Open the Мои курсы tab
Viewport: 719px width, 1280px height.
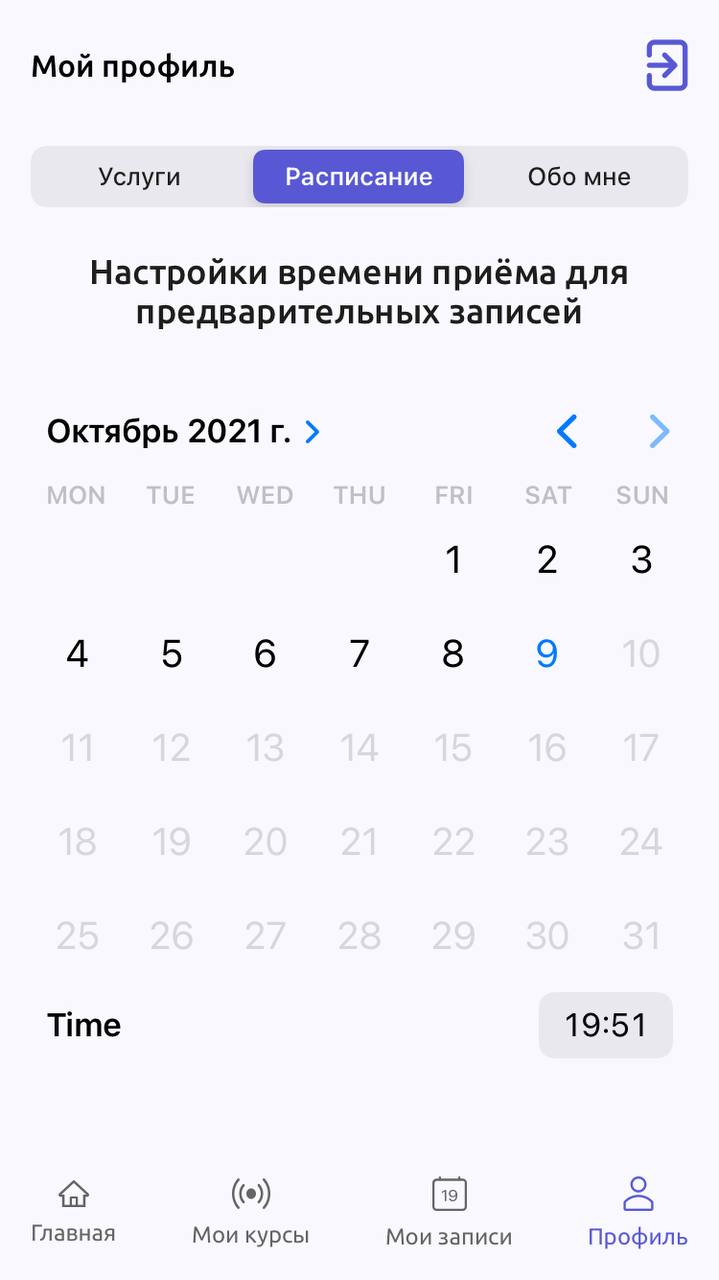point(250,1210)
